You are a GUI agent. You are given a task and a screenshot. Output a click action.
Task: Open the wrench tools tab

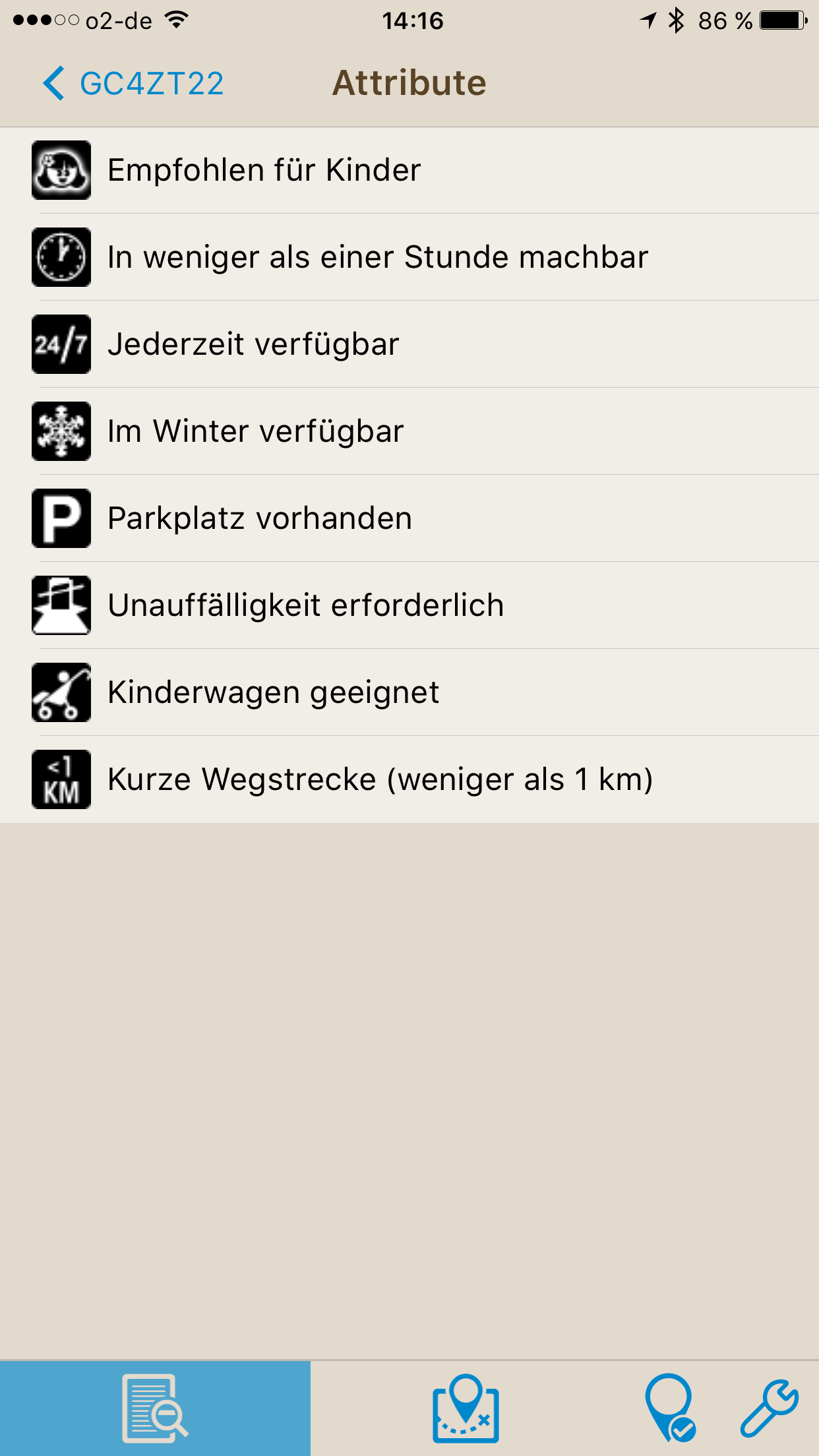769,1409
